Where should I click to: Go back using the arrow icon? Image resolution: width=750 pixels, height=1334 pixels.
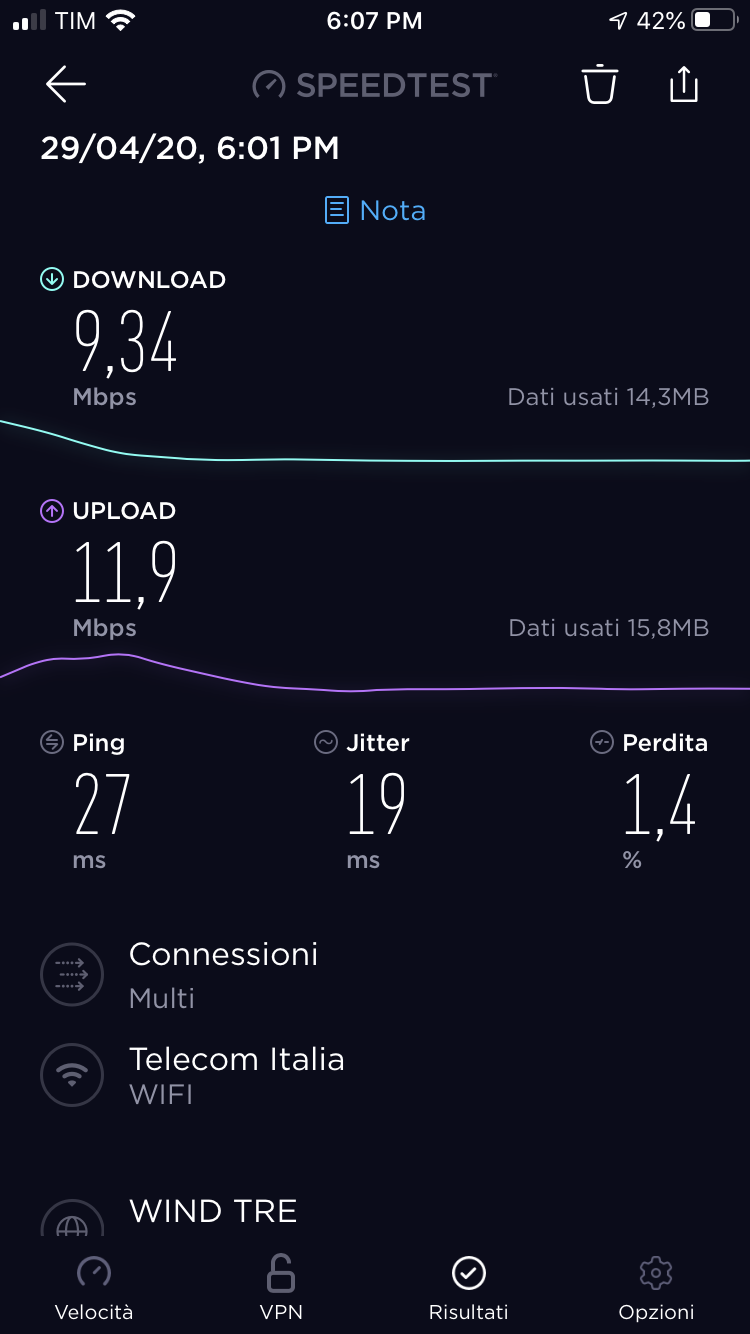(66, 85)
